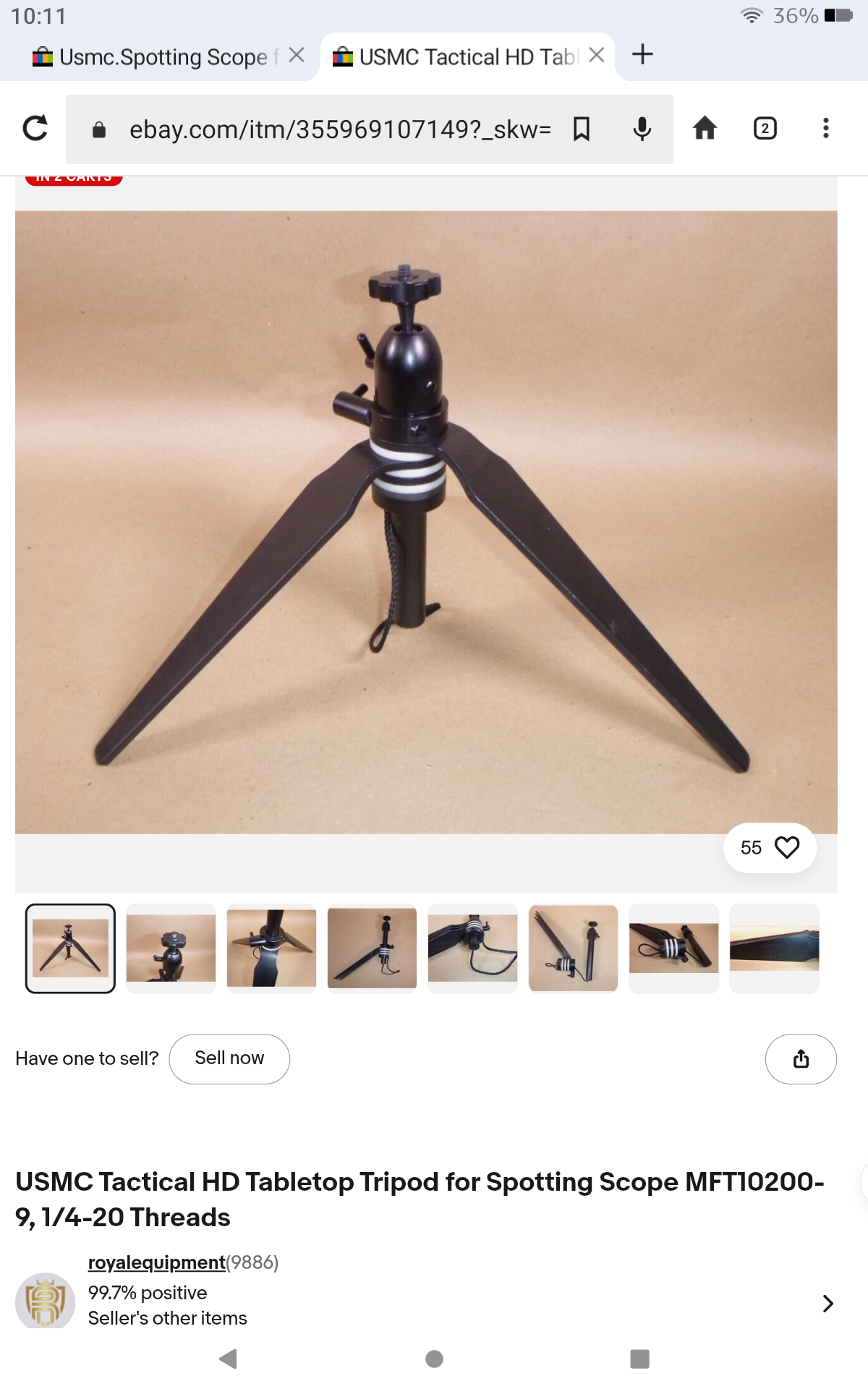The image size is (868, 1389).
Task: Select the second thumbnail of the ball head
Action: tap(171, 948)
